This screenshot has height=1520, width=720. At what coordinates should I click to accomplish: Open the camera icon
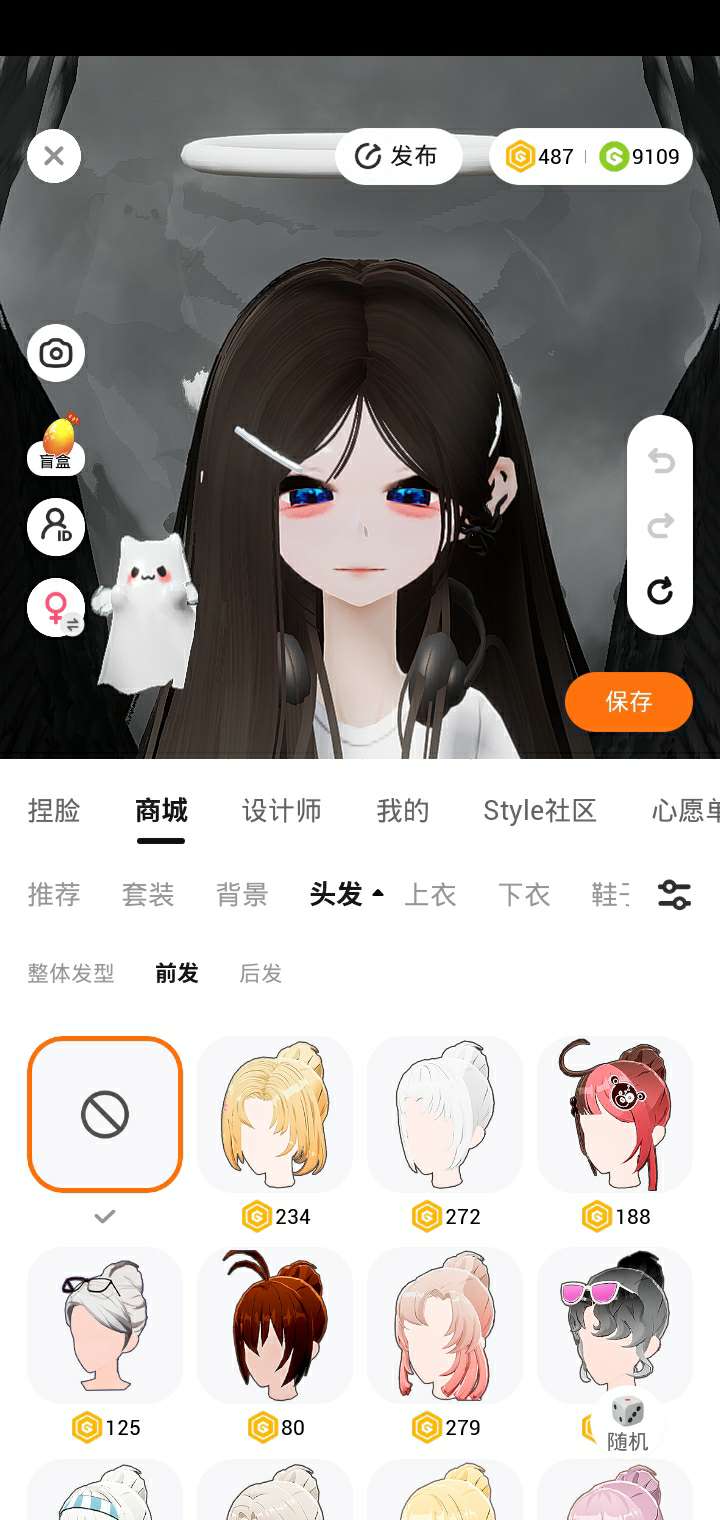56,353
